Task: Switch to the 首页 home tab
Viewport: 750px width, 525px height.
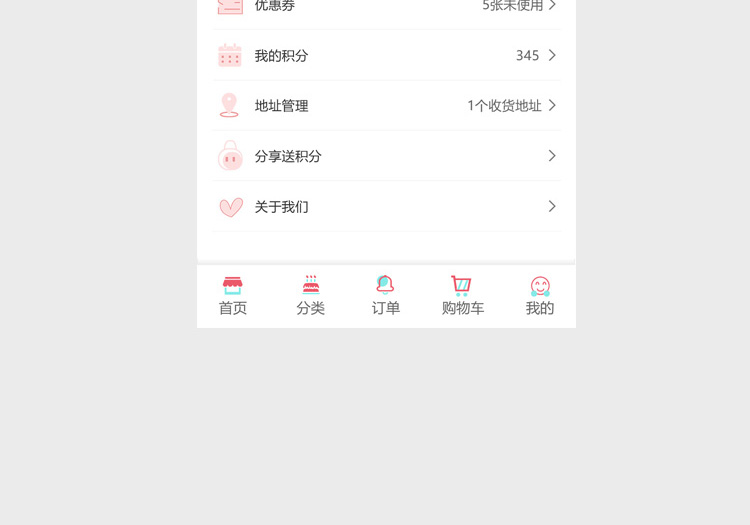Action: (233, 296)
